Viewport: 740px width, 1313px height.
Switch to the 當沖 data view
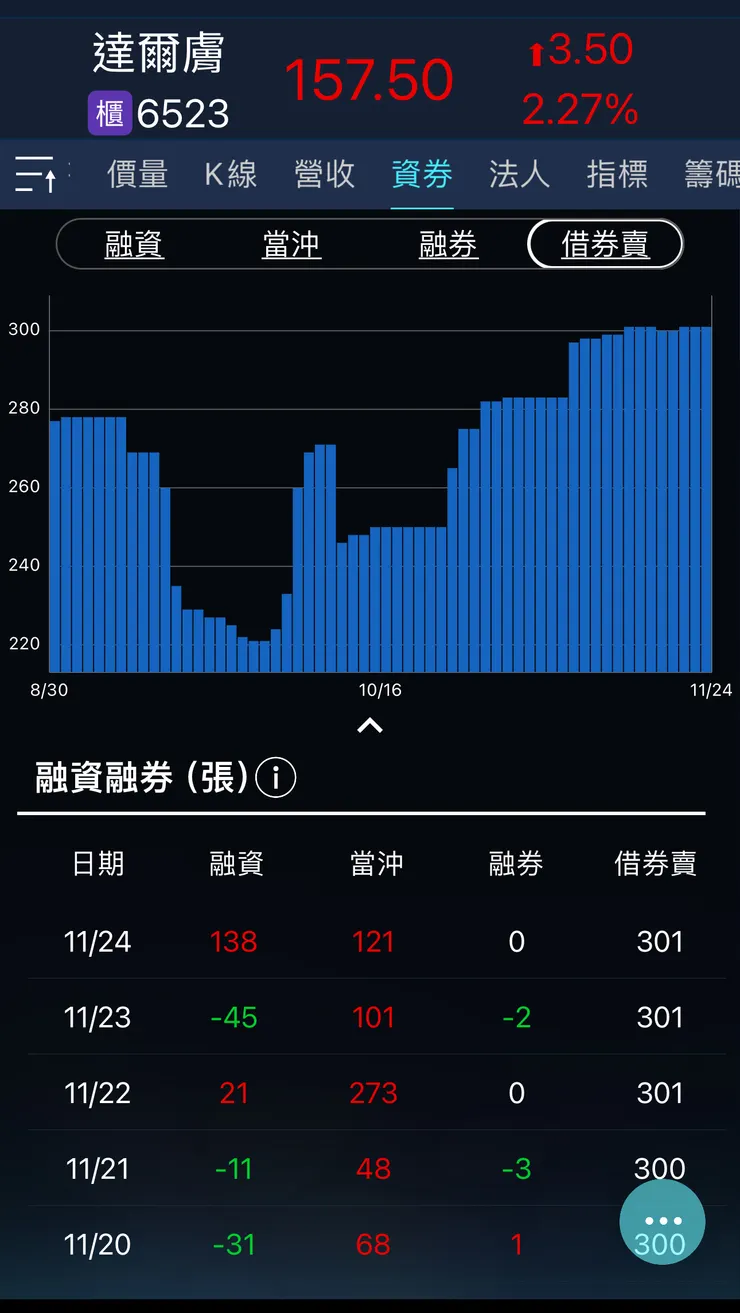(x=291, y=243)
